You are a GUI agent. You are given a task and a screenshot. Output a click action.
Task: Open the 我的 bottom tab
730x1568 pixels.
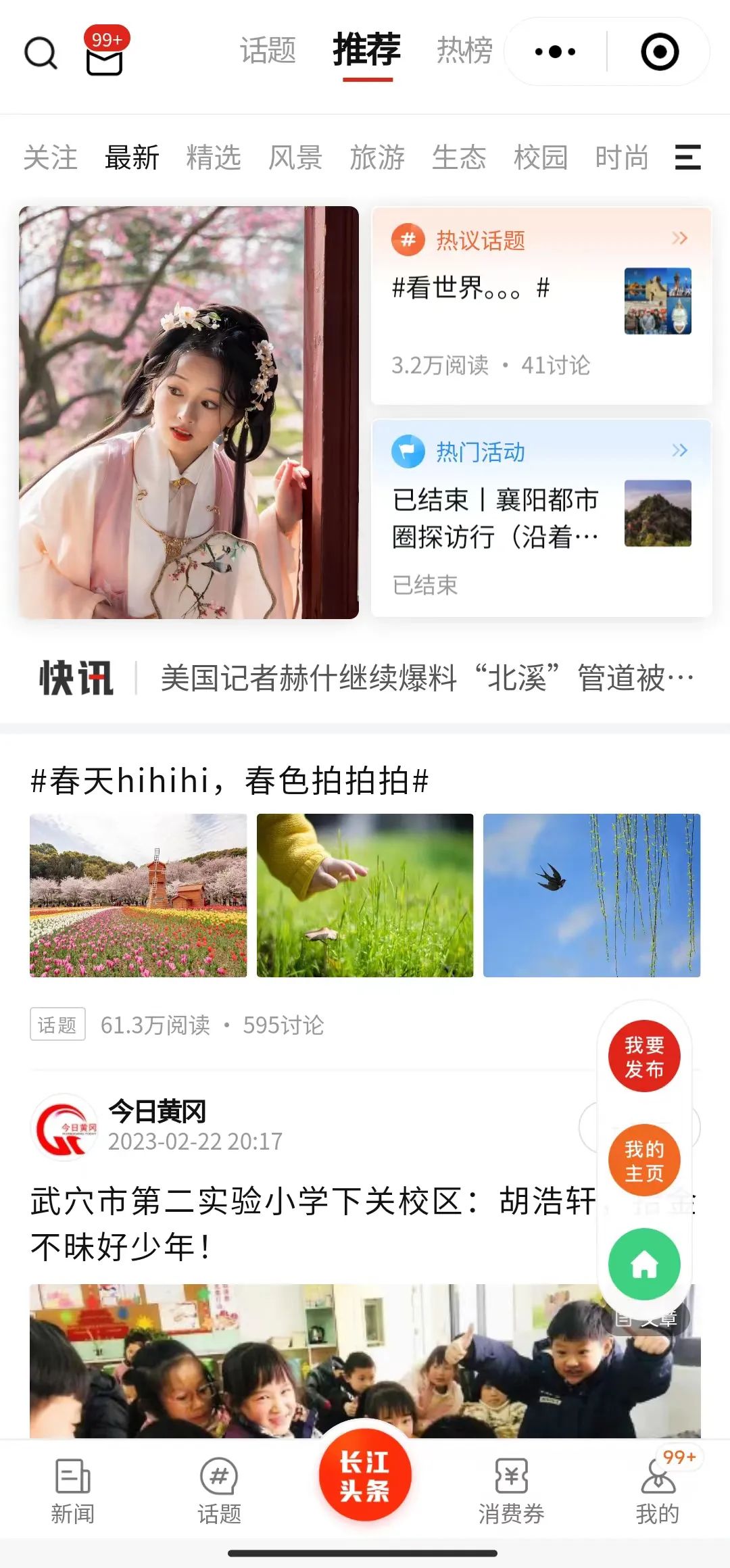click(x=657, y=1490)
